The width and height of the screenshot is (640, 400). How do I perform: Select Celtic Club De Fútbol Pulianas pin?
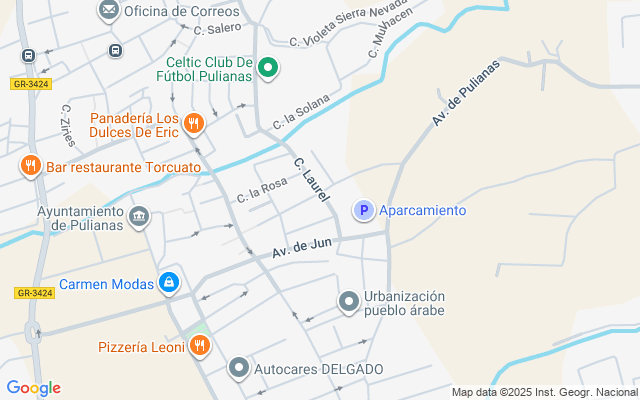[x=267, y=68]
